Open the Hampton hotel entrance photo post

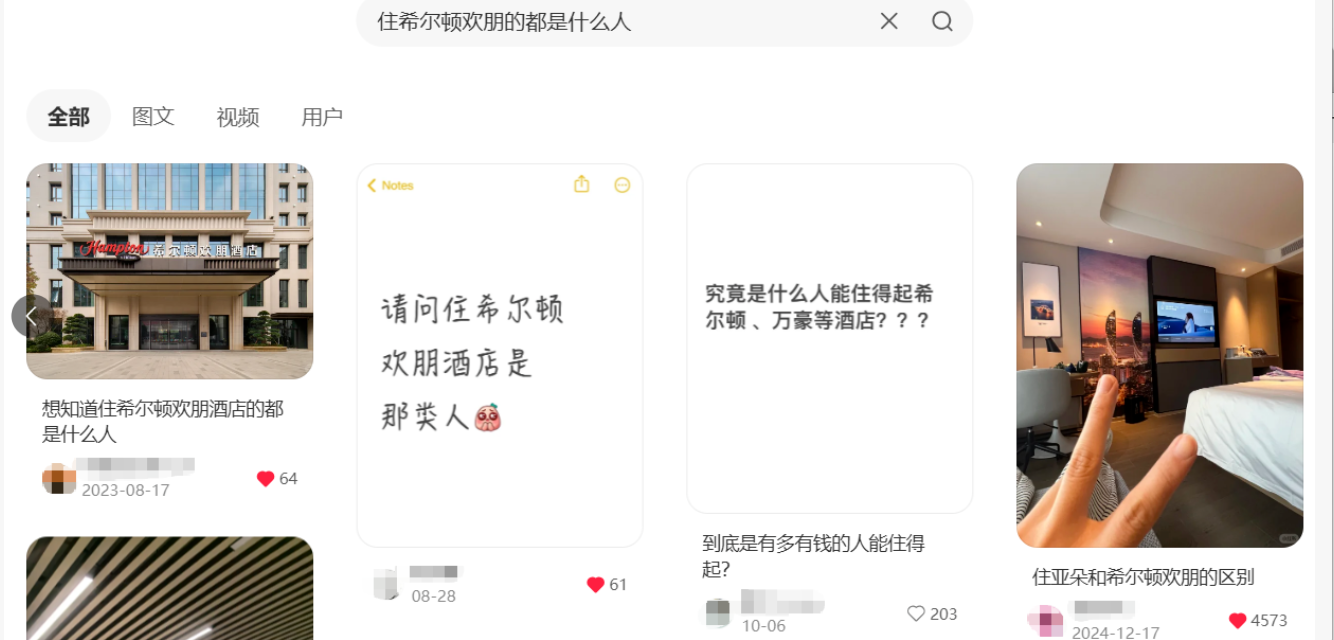(x=170, y=271)
